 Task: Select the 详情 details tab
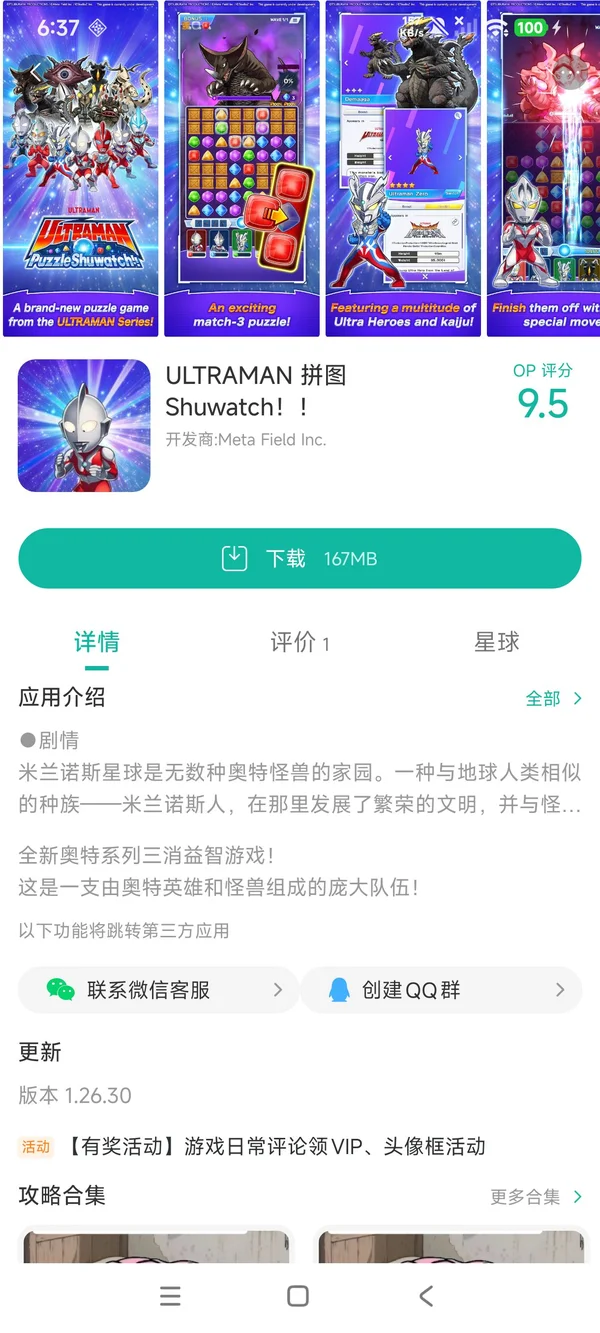[97, 642]
